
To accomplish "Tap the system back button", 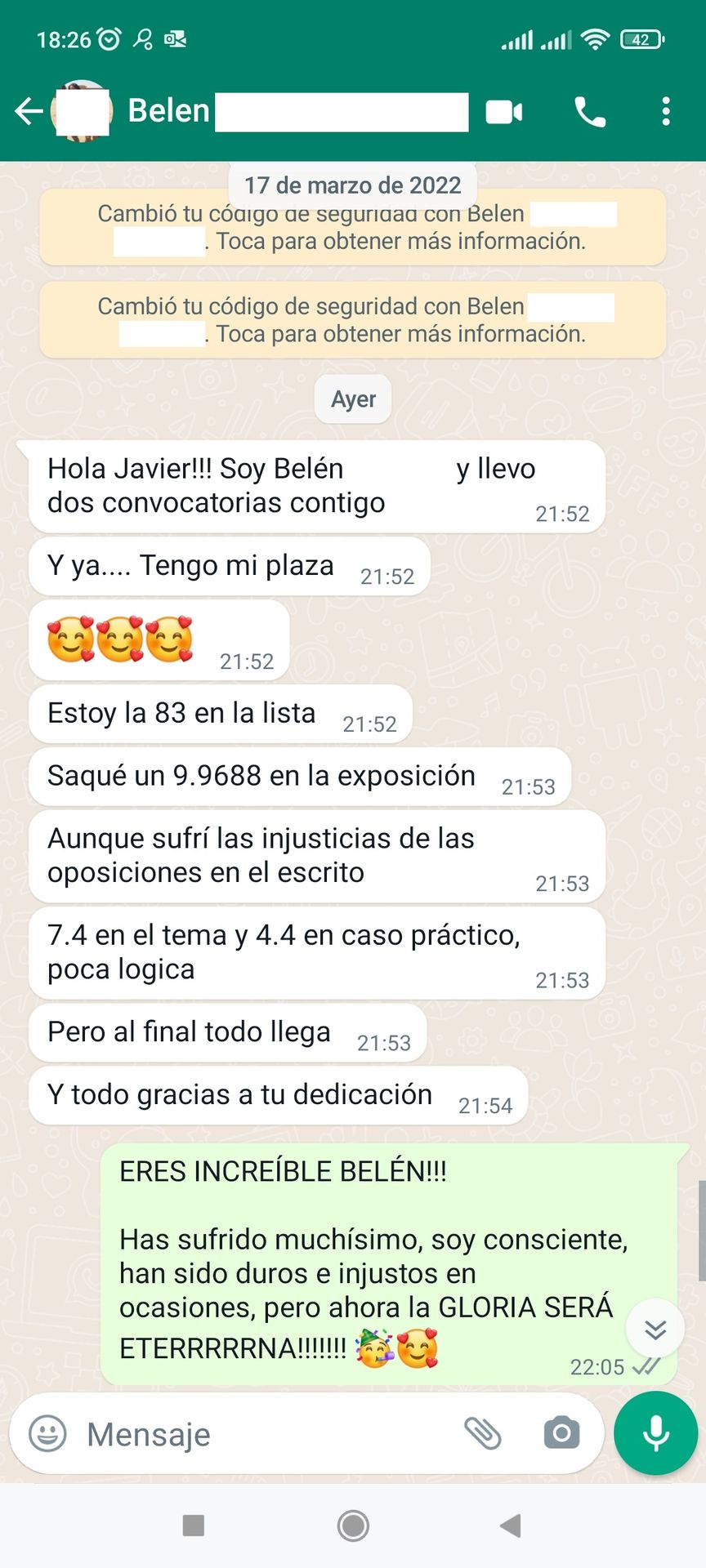I will [x=512, y=1525].
